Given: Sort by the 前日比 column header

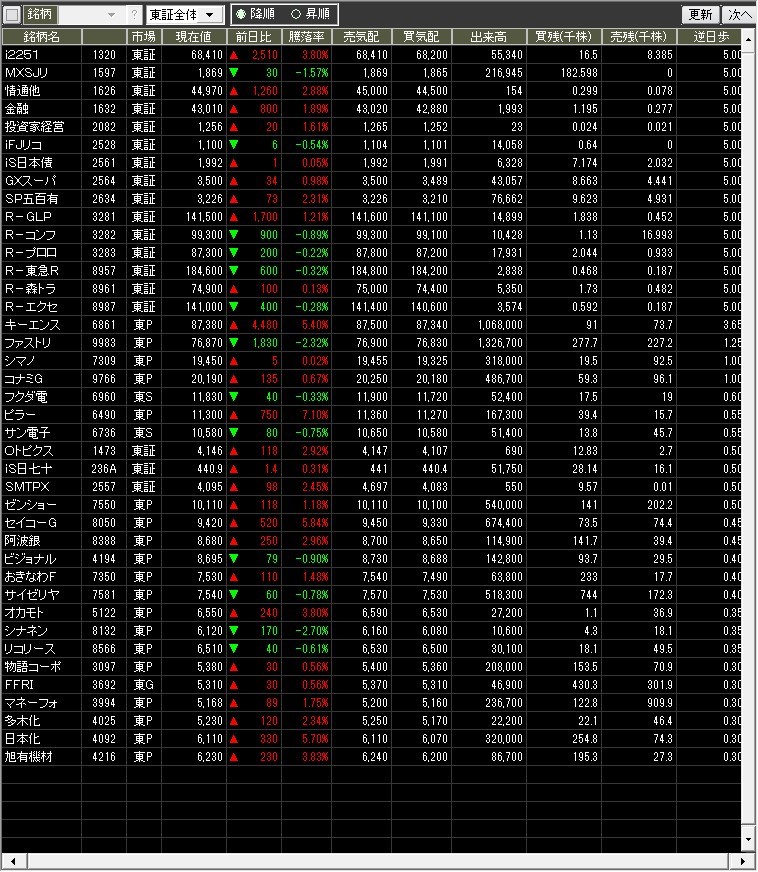Looking at the screenshot, I should point(254,37).
